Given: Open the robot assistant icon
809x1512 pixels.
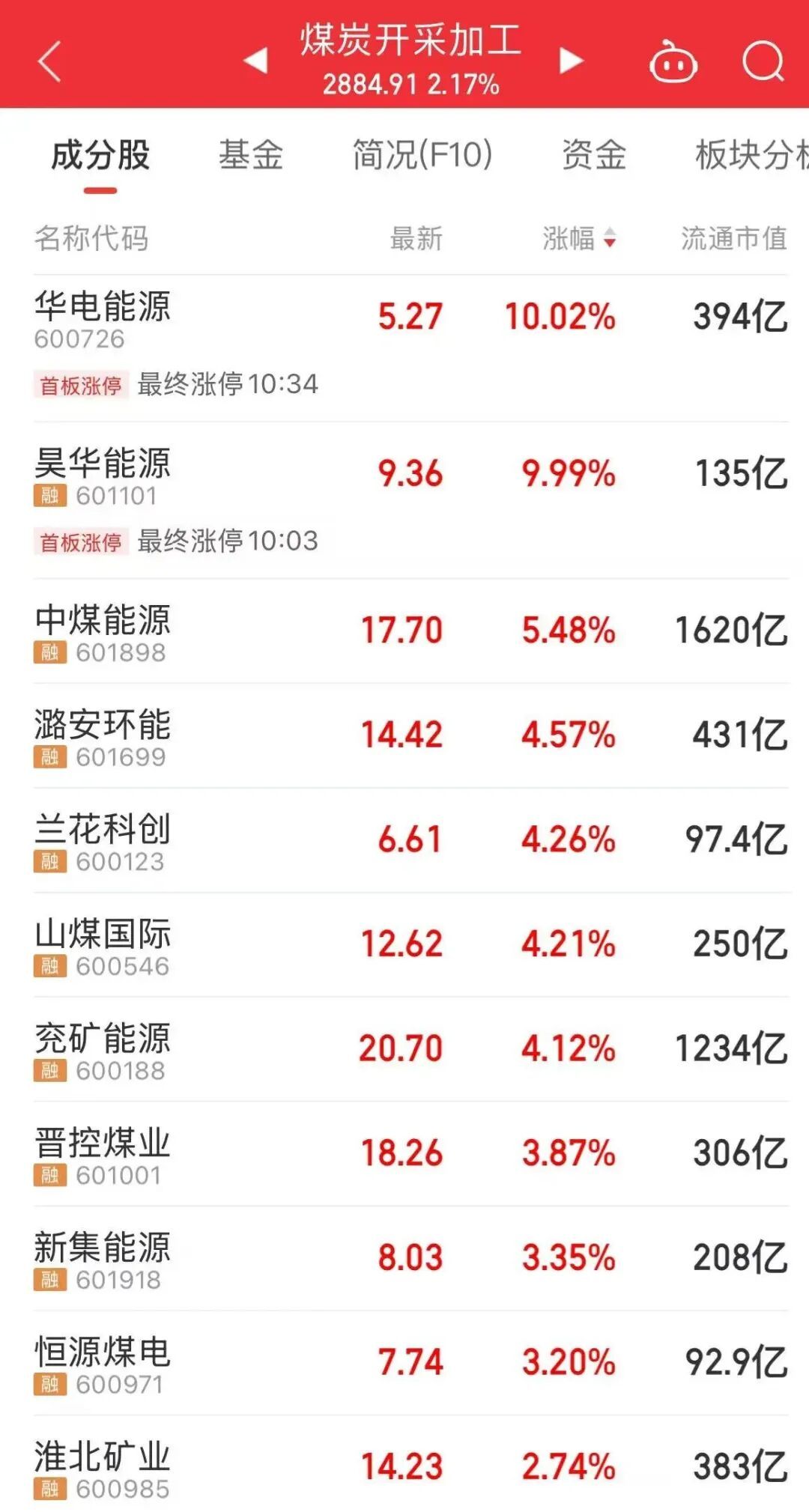Looking at the screenshot, I should [x=673, y=63].
